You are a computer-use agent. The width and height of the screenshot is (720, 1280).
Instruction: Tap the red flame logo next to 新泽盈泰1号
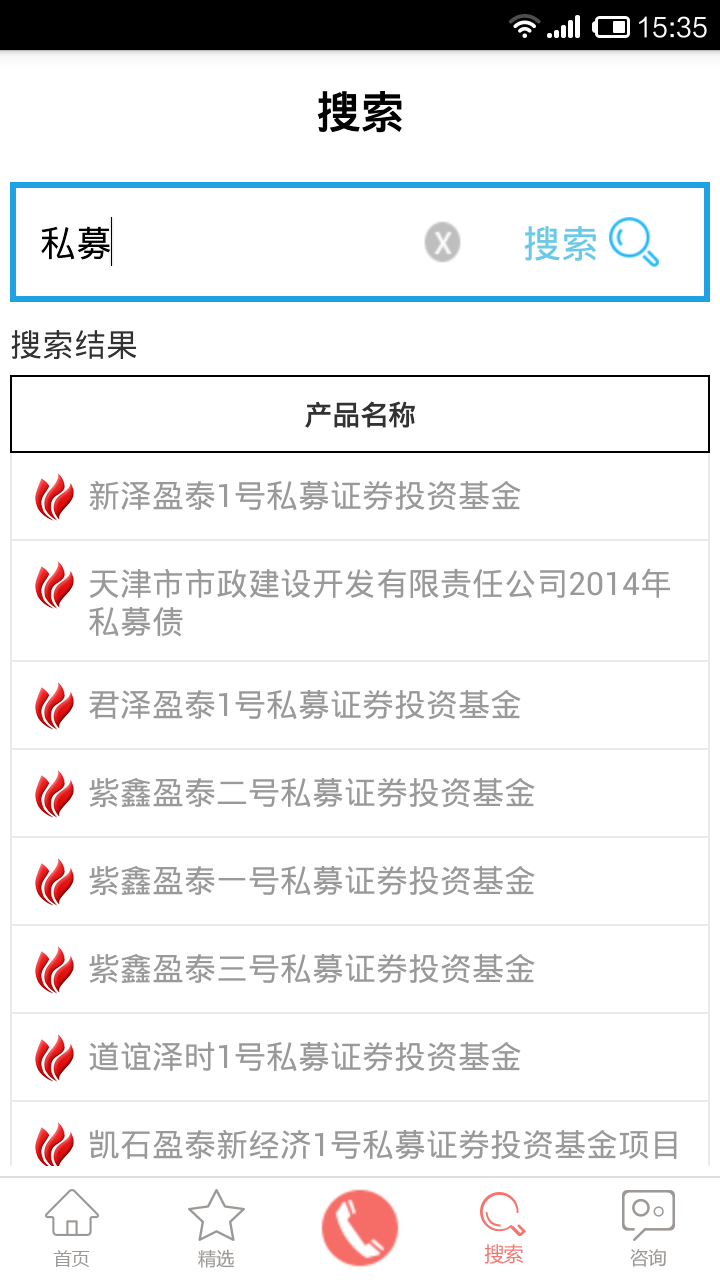point(55,496)
